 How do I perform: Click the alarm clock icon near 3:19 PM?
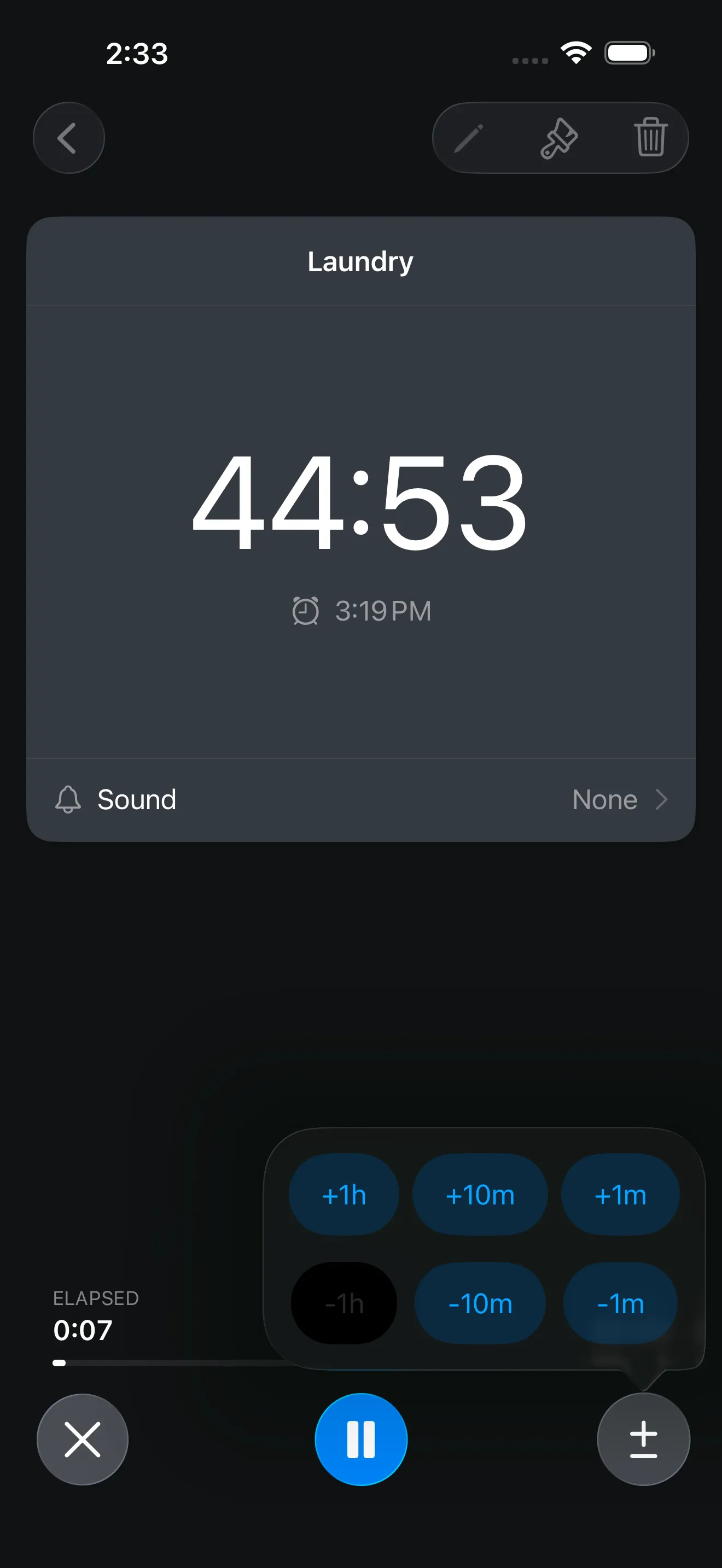coord(306,611)
